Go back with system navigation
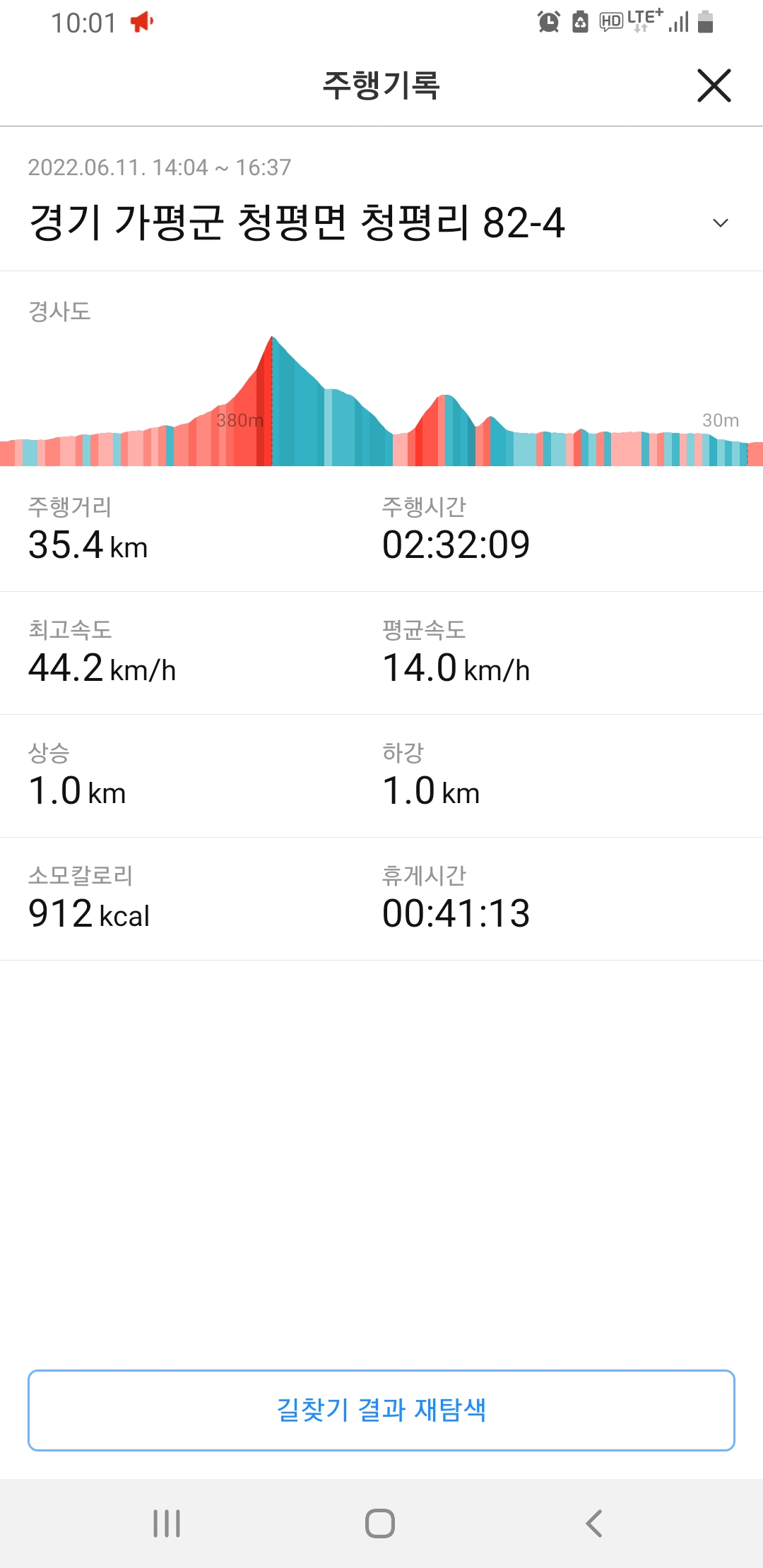Image resolution: width=763 pixels, height=1568 pixels. (594, 1524)
